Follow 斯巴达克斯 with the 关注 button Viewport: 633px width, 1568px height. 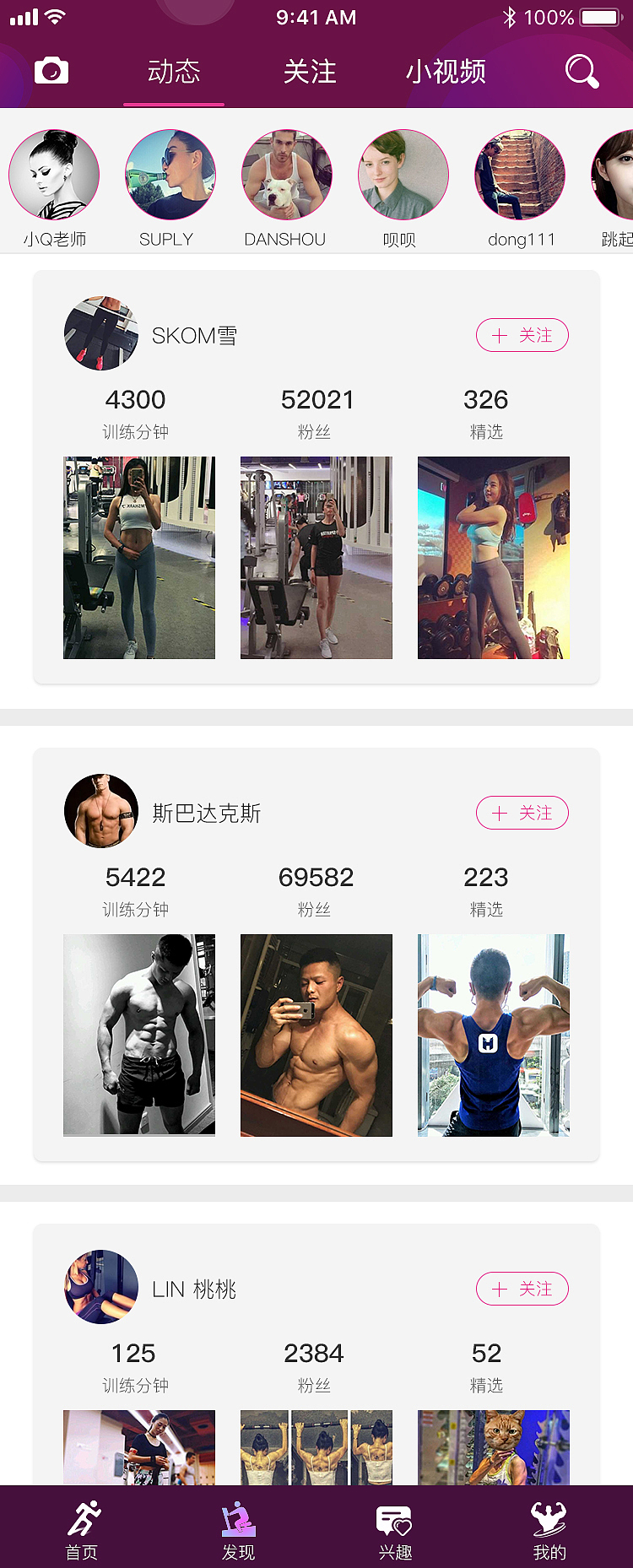click(522, 813)
